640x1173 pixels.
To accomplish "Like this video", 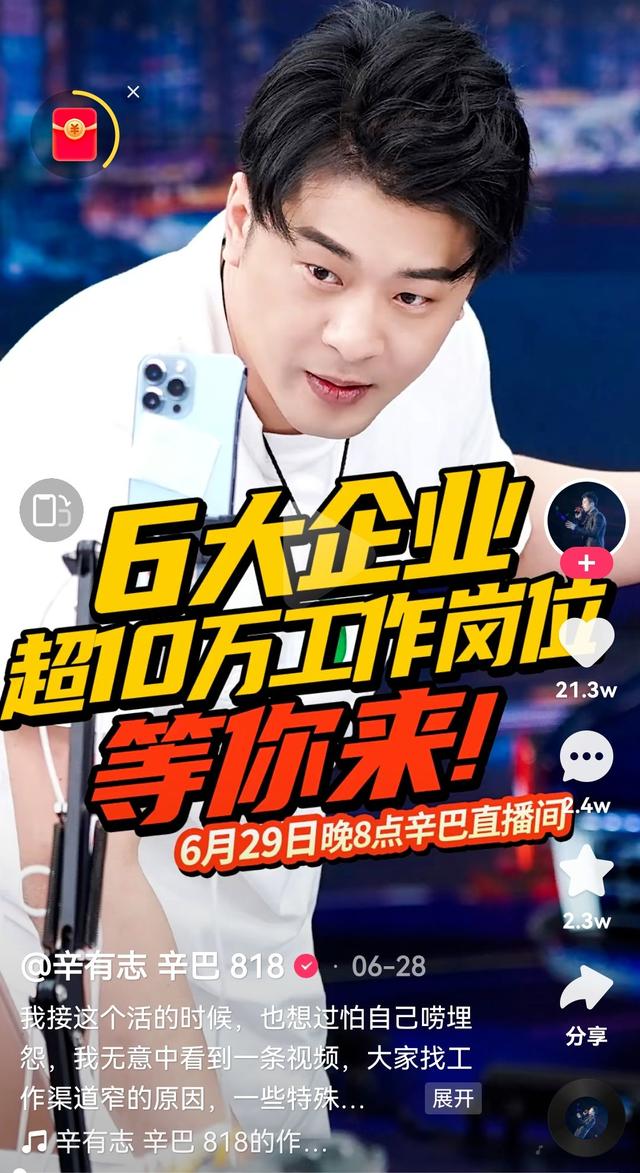I will 586,645.
